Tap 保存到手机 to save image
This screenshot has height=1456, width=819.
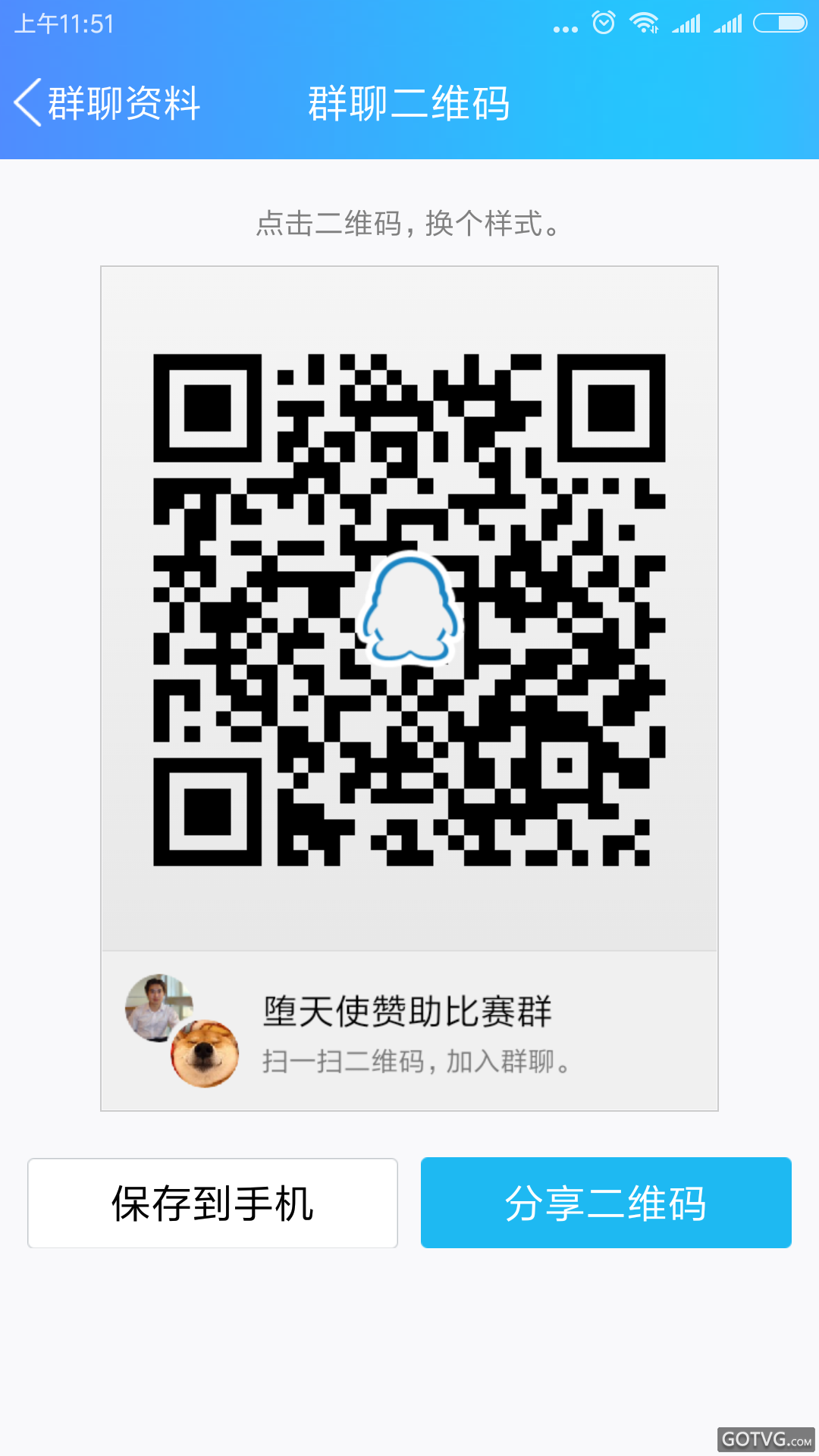point(212,1203)
